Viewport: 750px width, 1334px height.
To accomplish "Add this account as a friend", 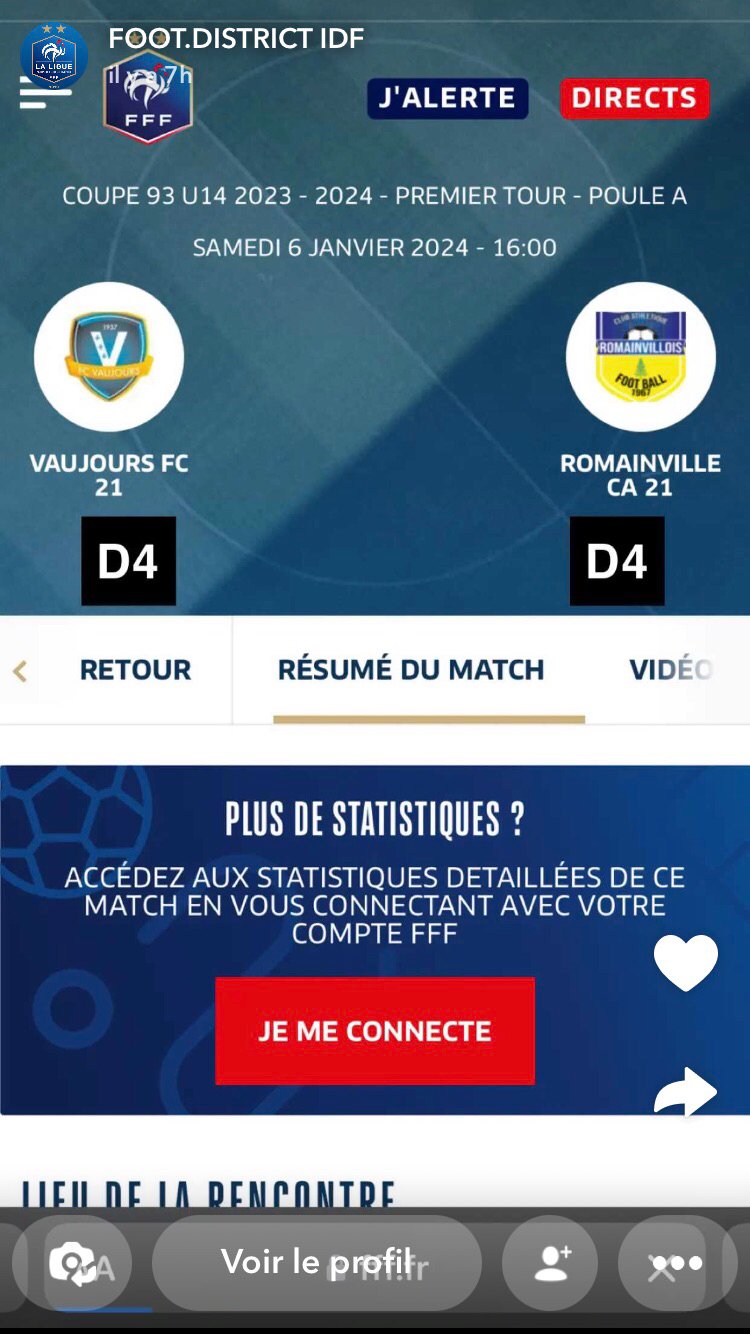I will pos(551,1263).
